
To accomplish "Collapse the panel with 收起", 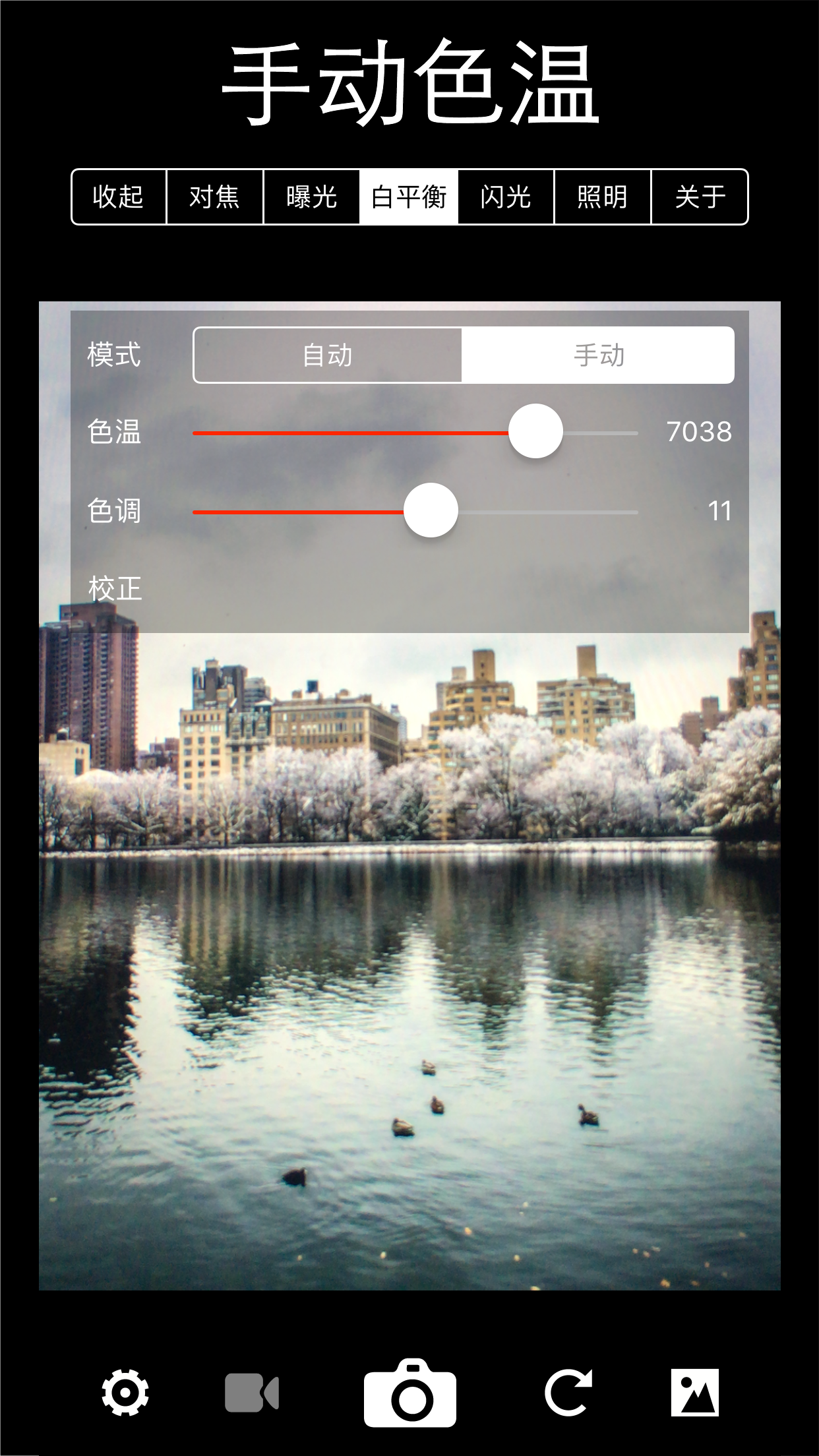I will pyautogui.click(x=119, y=197).
